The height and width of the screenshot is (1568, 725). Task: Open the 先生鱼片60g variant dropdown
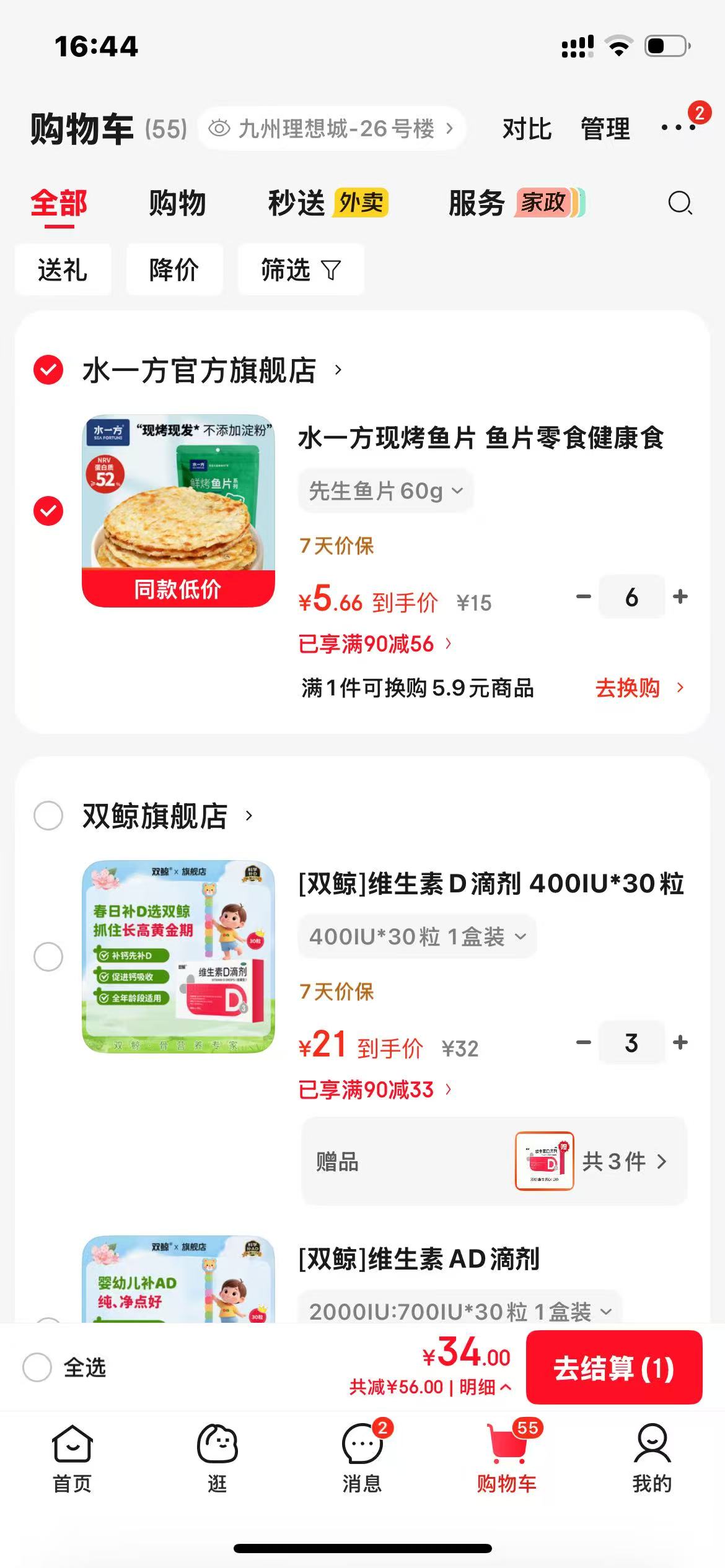385,490
